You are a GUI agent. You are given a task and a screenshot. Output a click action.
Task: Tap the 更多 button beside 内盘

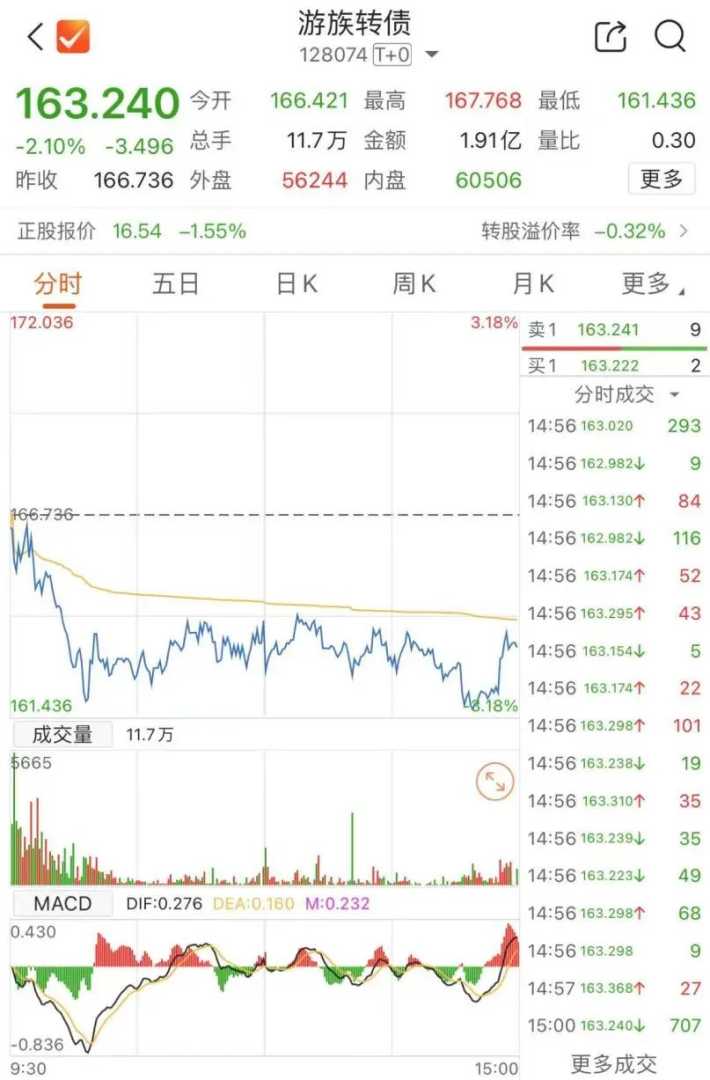coord(661,179)
